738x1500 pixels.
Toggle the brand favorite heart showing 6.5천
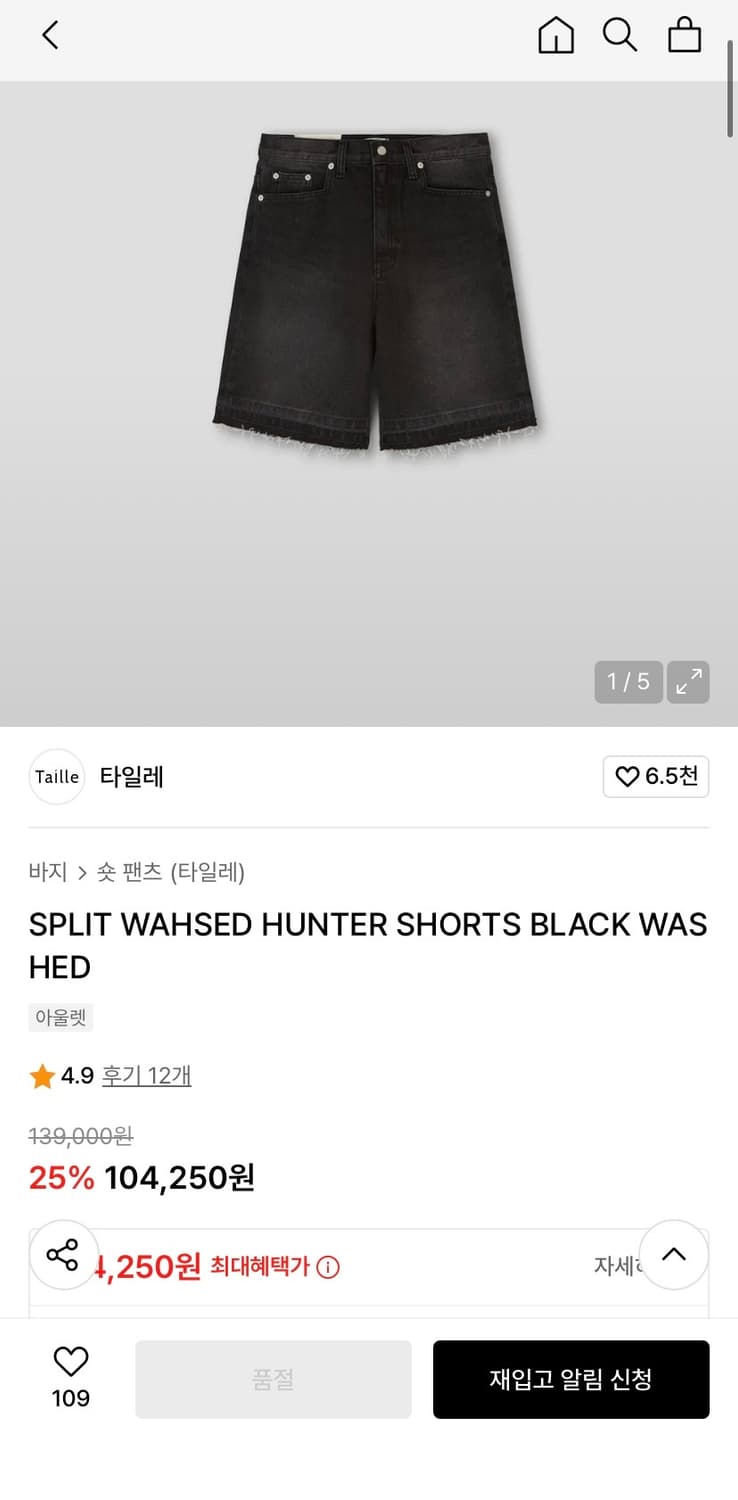coord(656,777)
